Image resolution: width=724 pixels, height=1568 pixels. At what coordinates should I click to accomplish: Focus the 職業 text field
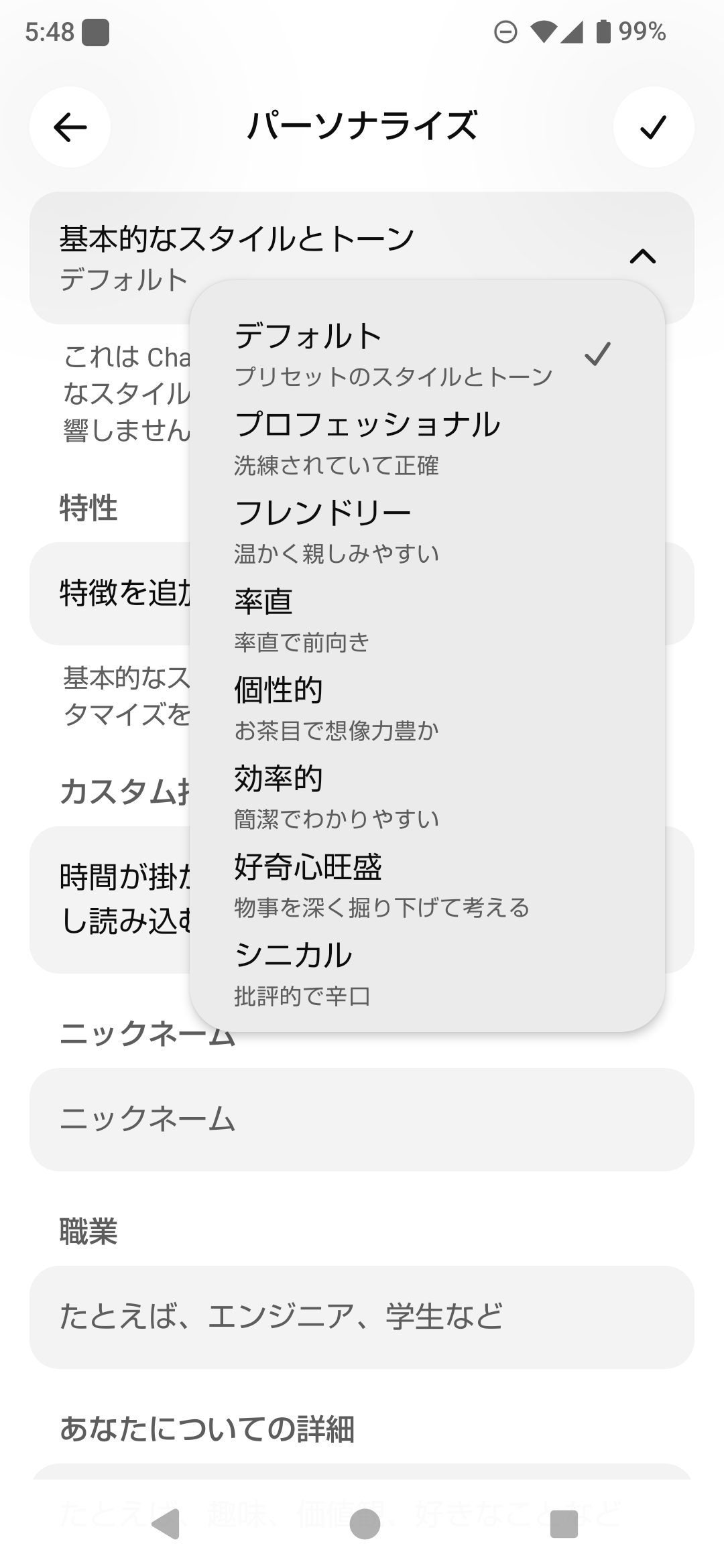(362, 1317)
